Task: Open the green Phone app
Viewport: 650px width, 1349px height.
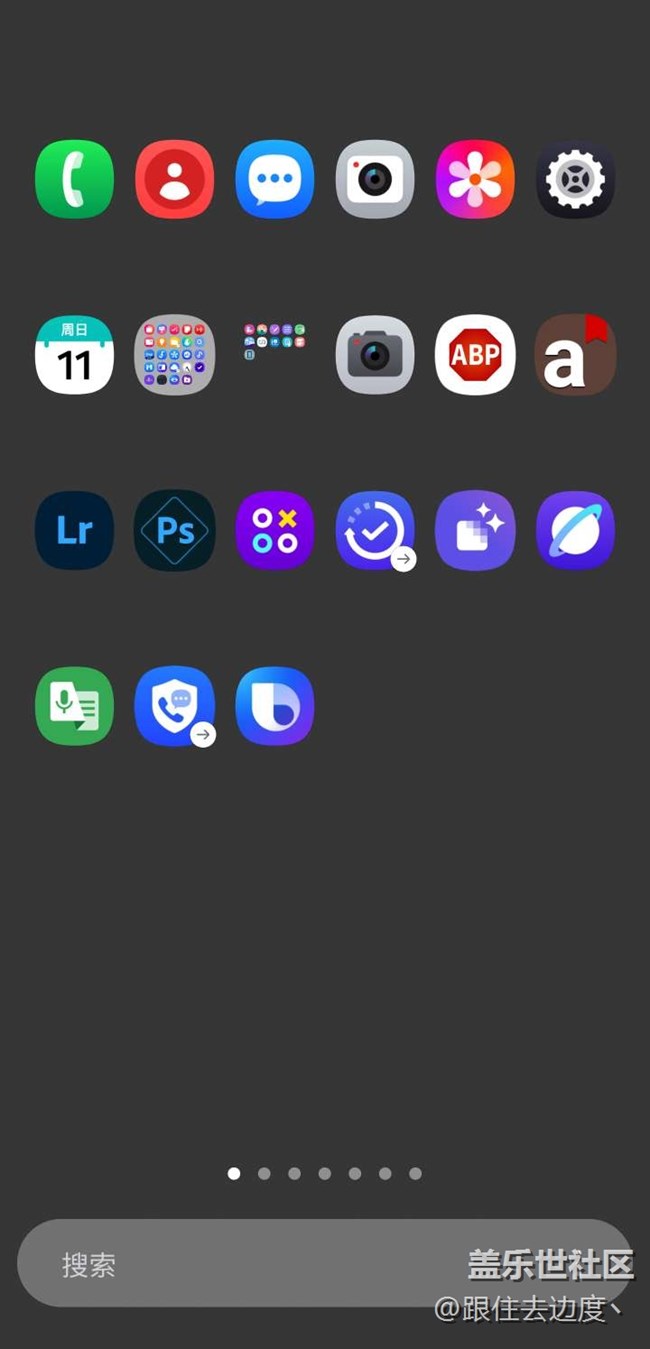Action: [75, 179]
